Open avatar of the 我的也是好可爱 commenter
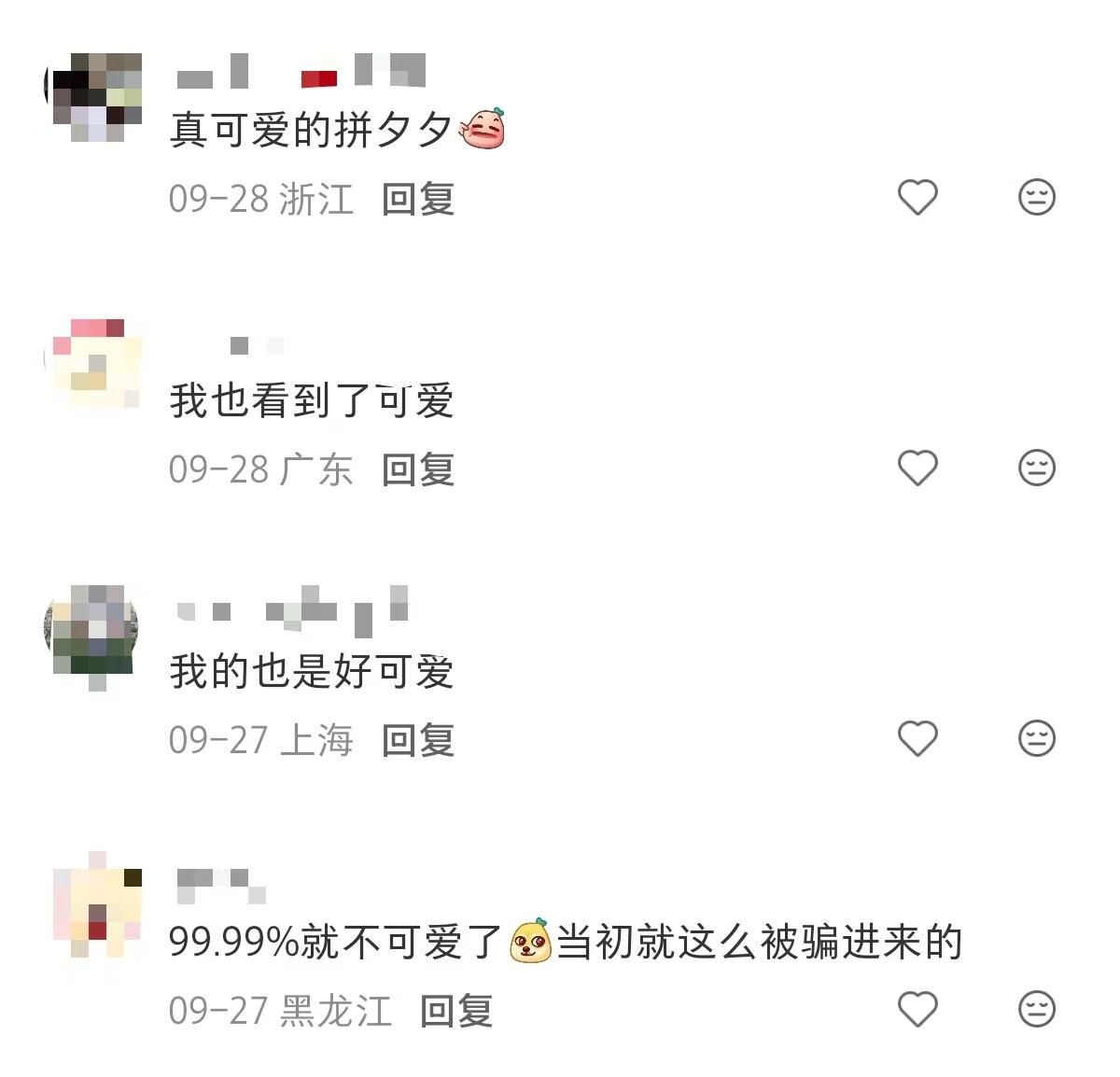 pos(95,635)
